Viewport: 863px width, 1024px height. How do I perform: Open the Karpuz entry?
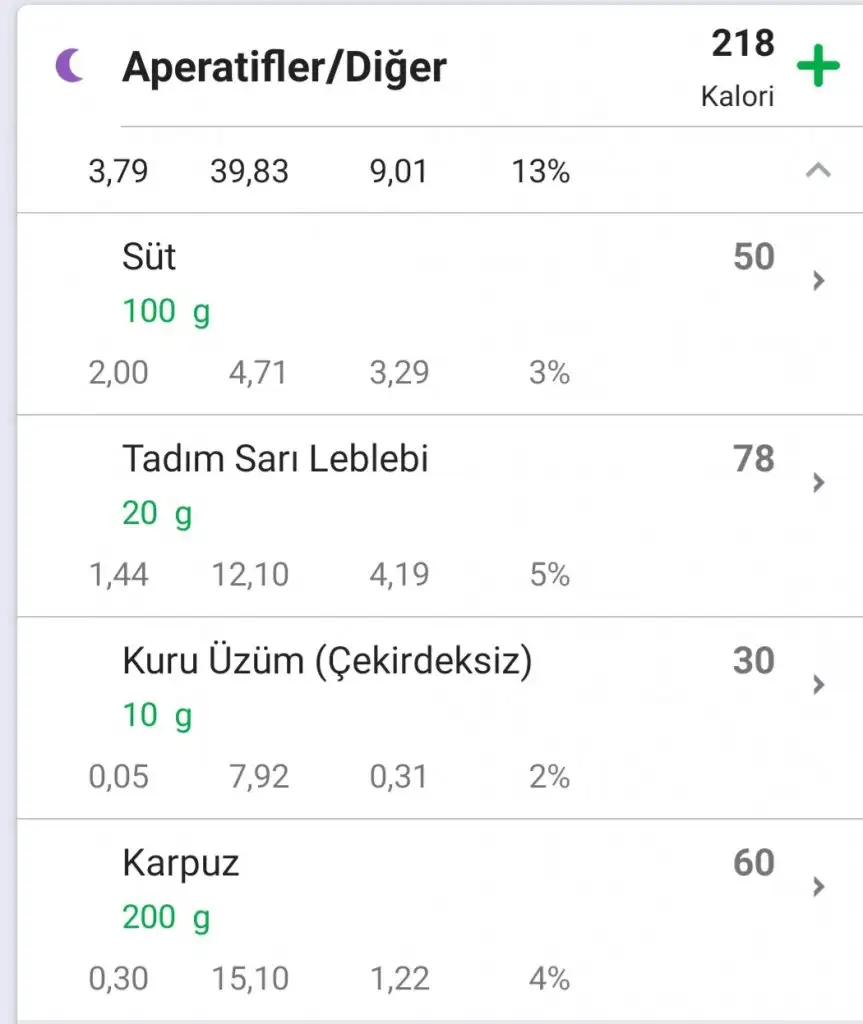pos(818,887)
